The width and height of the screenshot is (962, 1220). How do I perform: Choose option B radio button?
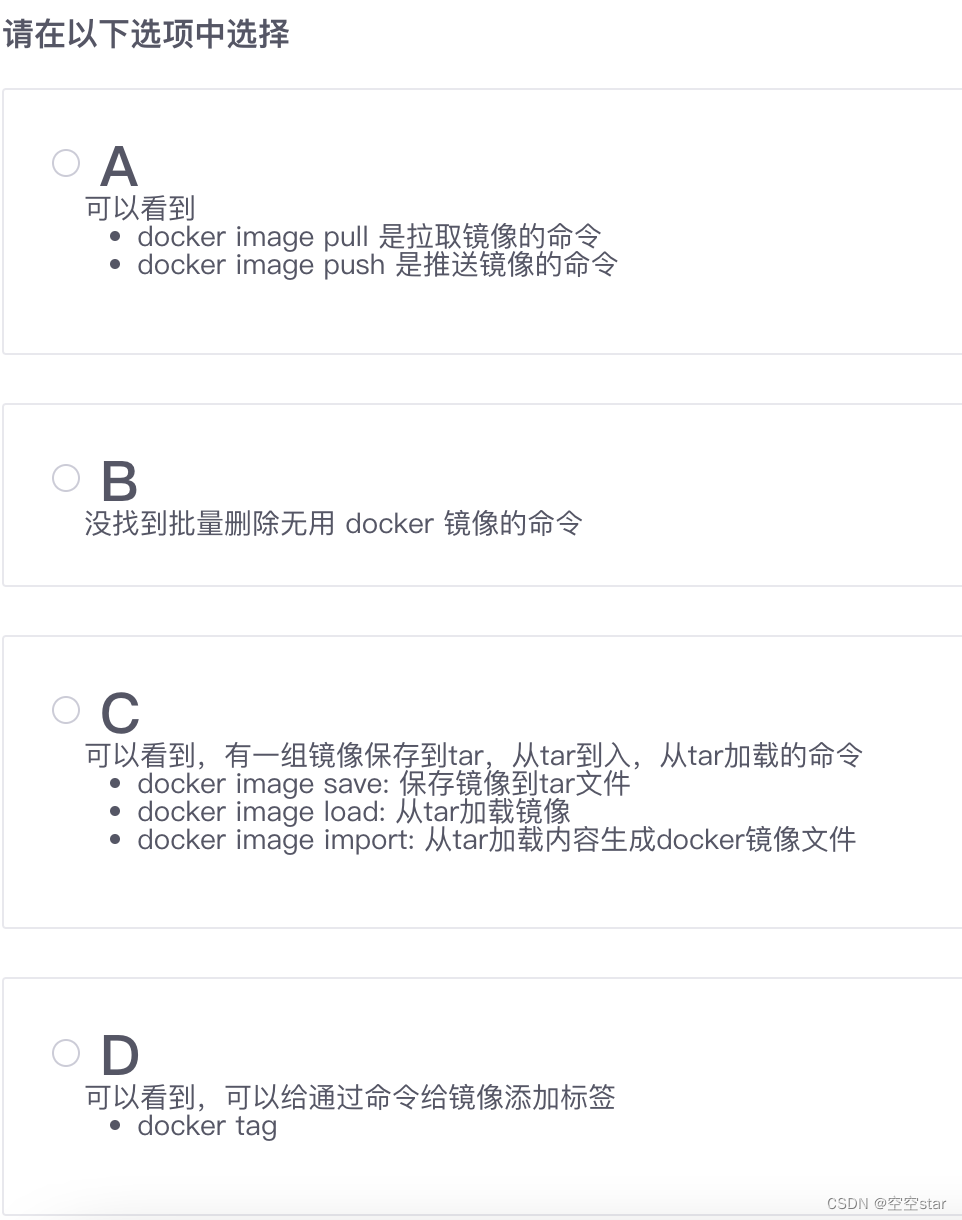(66, 478)
